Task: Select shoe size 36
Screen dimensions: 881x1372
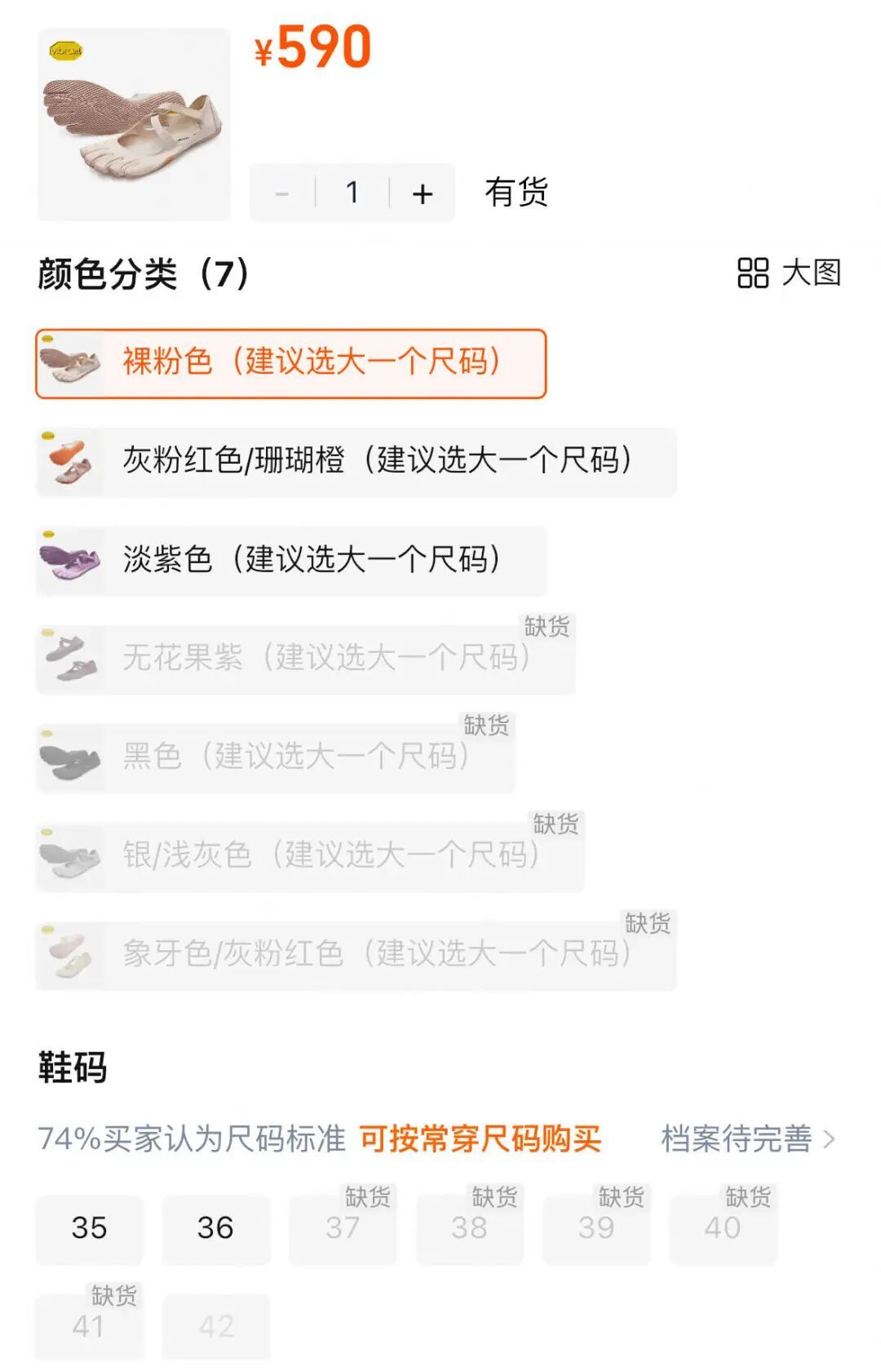Action: (x=215, y=1228)
